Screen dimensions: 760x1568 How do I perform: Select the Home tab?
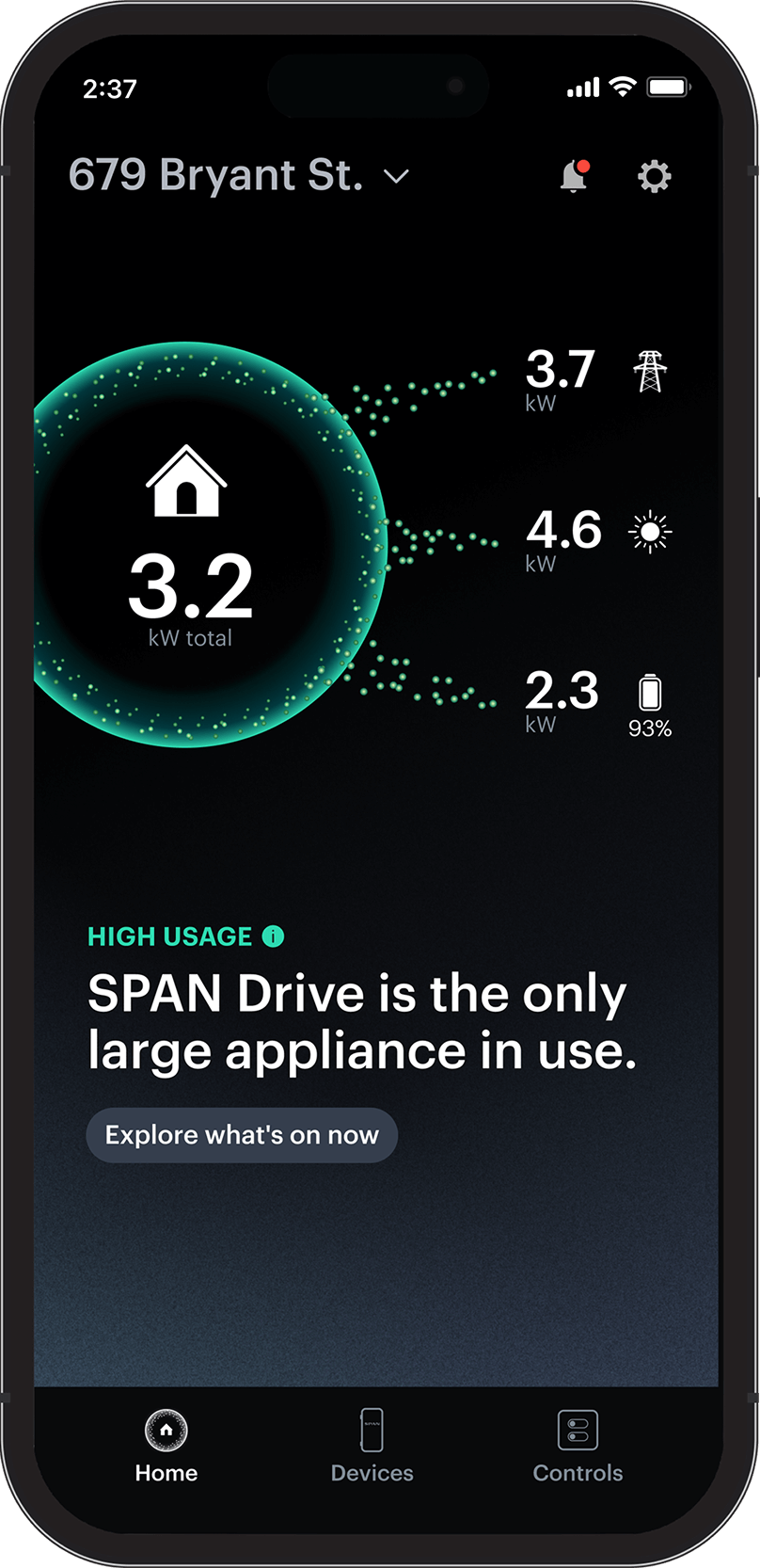[x=166, y=1446]
